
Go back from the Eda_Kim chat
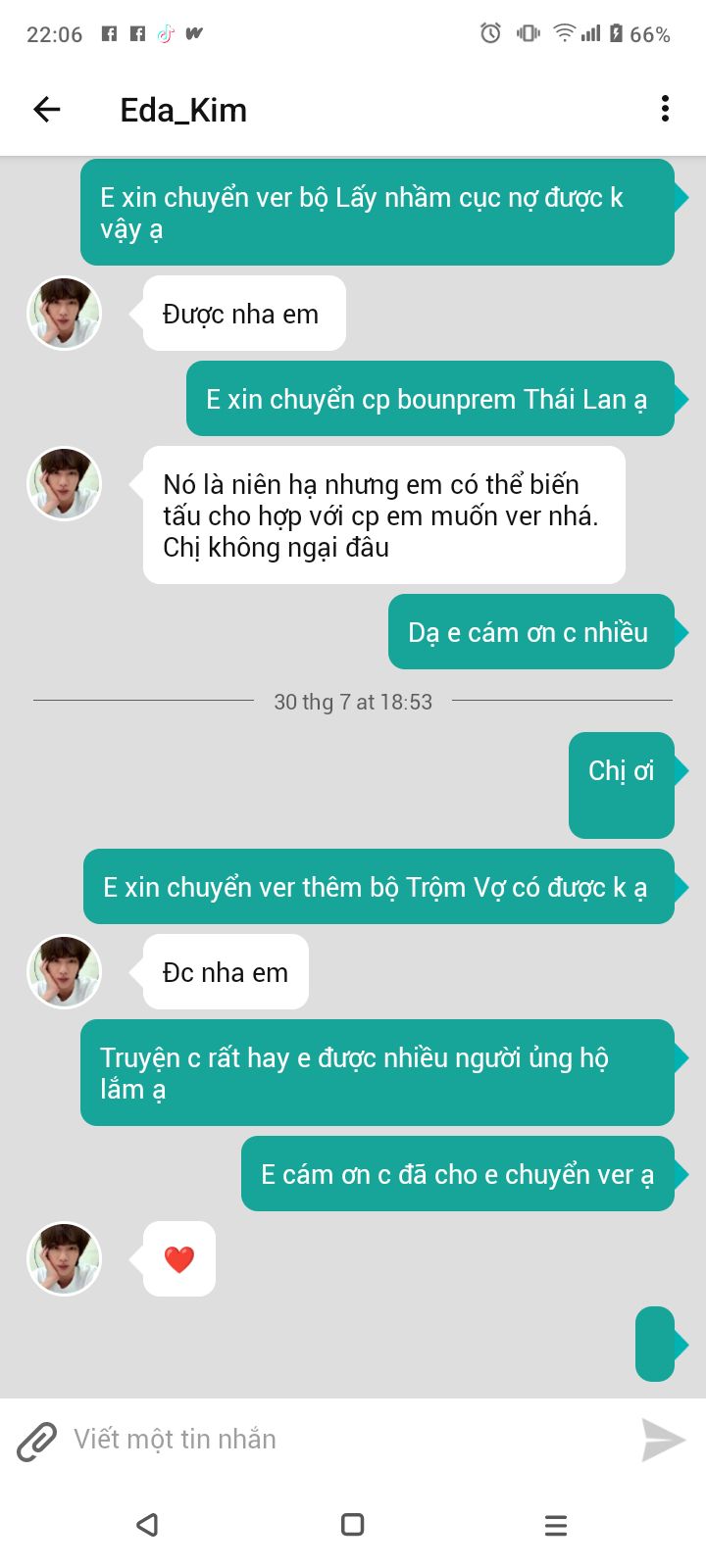point(47,110)
